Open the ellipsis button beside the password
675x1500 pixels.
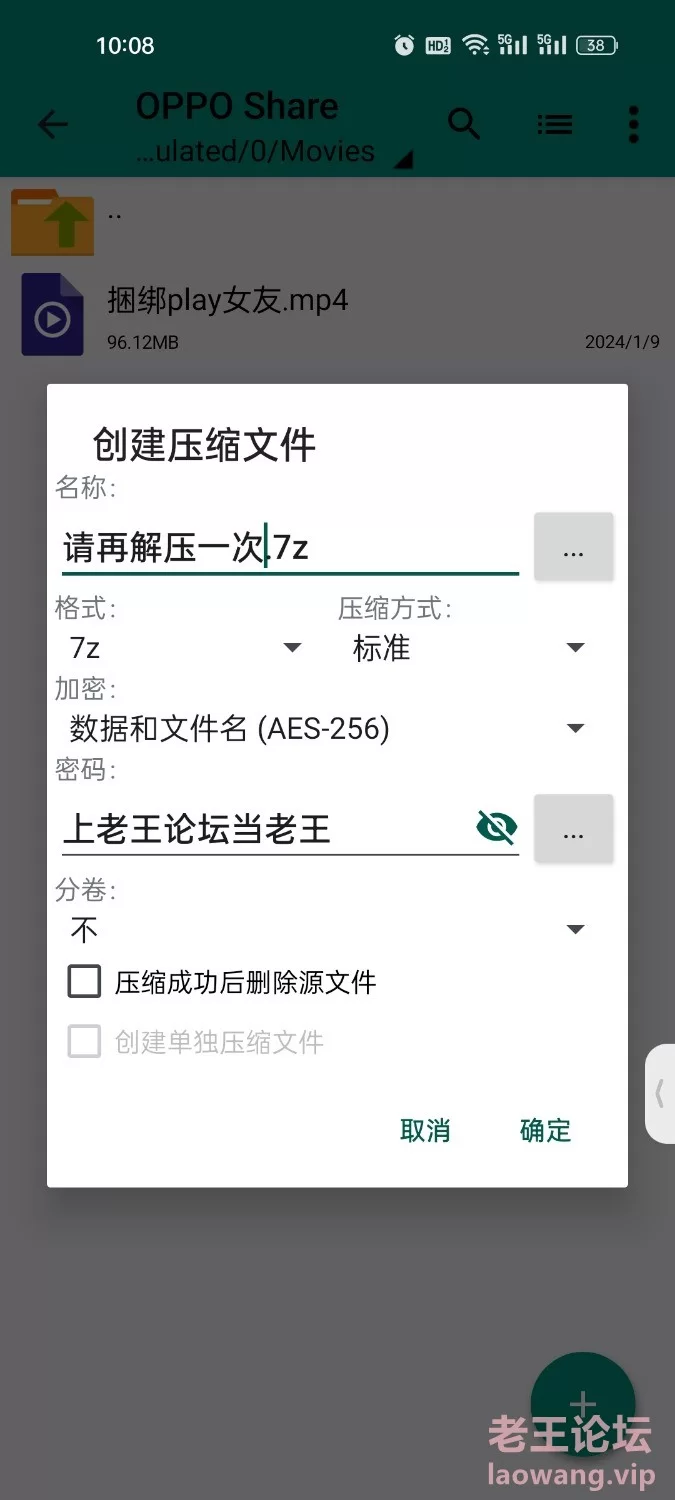pyautogui.click(x=573, y=829)
